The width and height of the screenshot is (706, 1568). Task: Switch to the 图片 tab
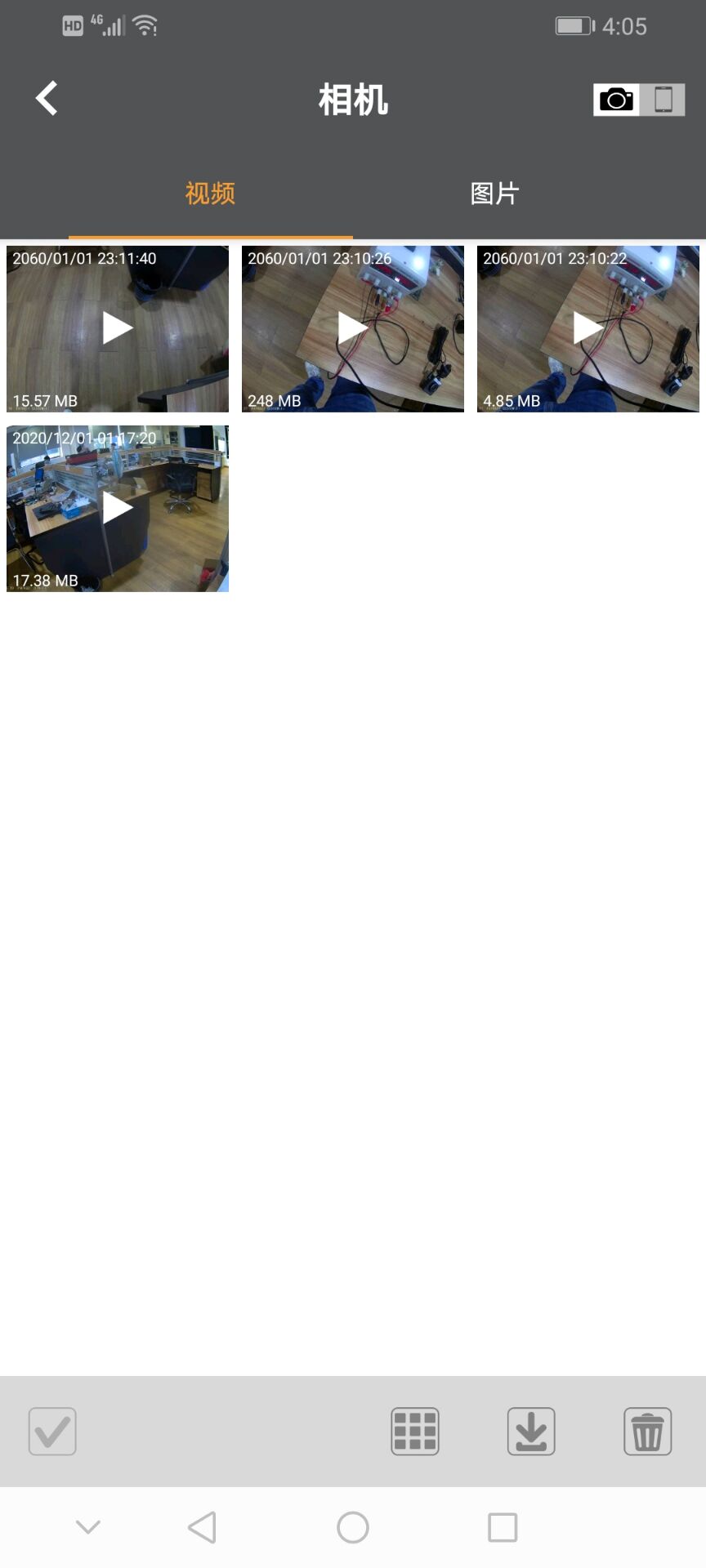tap(494, 194)
